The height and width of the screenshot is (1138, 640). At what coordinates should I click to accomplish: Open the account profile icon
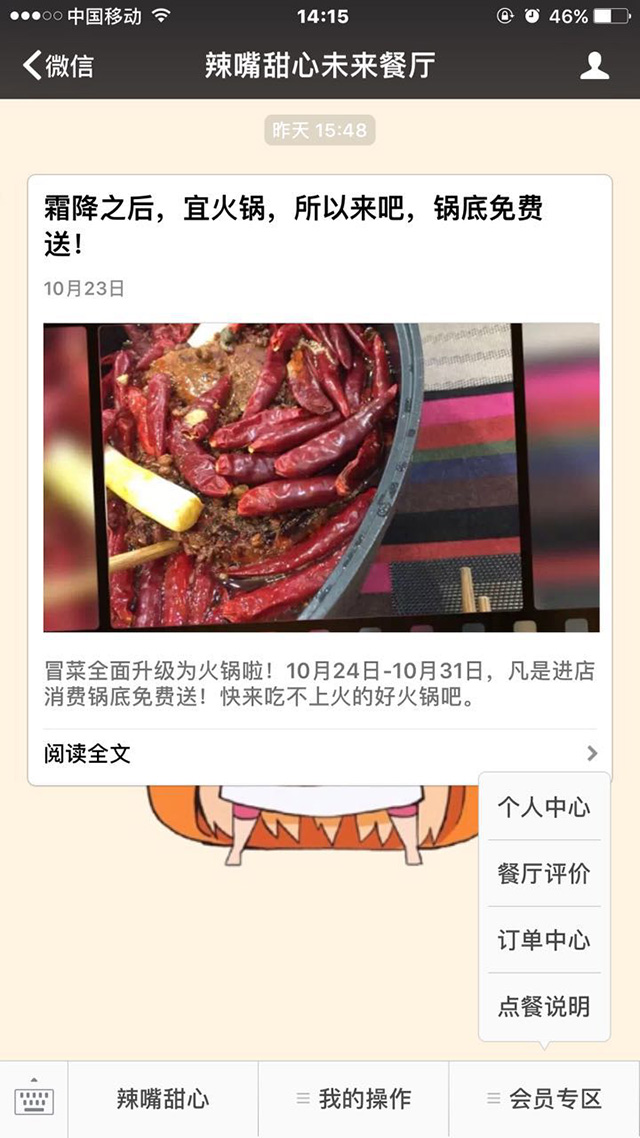click(594, 66)
